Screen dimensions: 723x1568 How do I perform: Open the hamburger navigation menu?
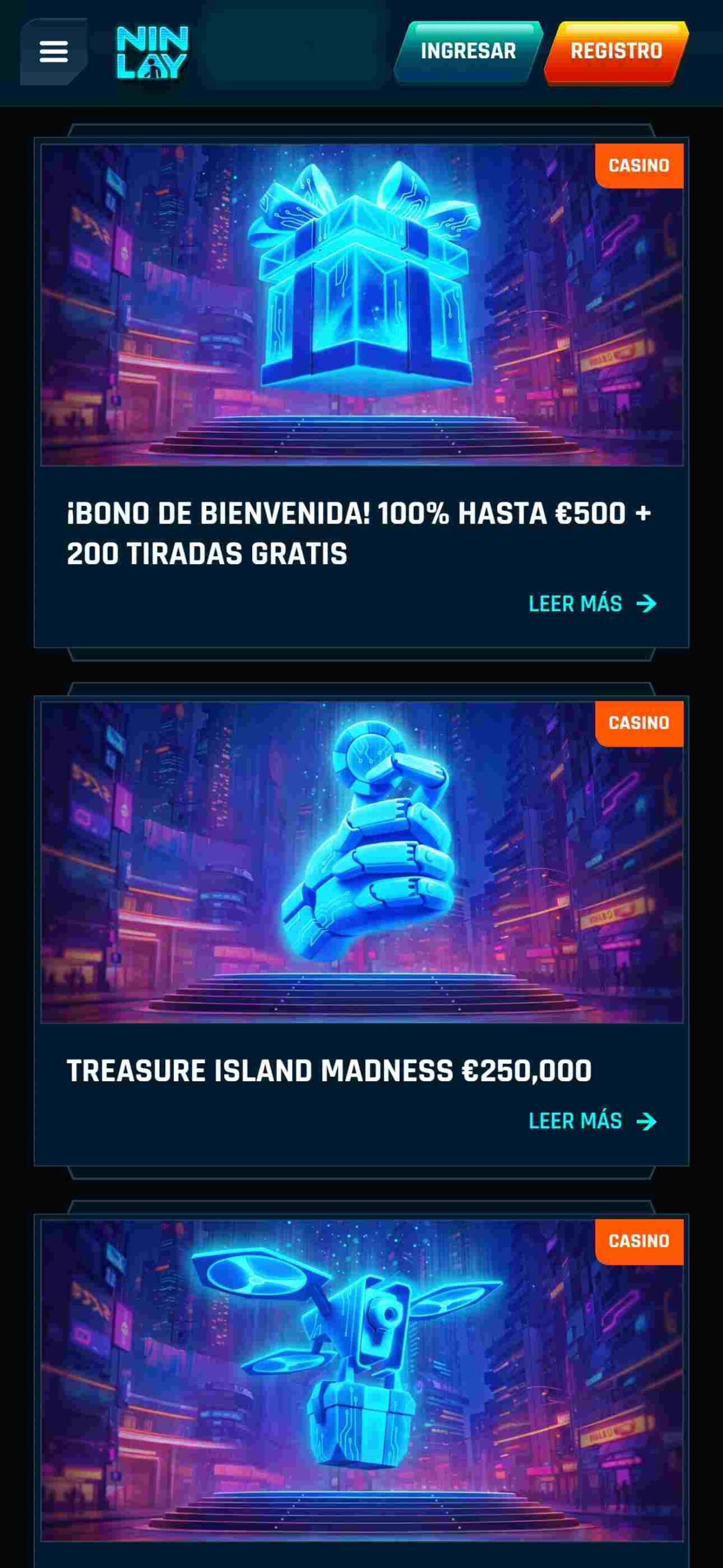tap(55, 52)
